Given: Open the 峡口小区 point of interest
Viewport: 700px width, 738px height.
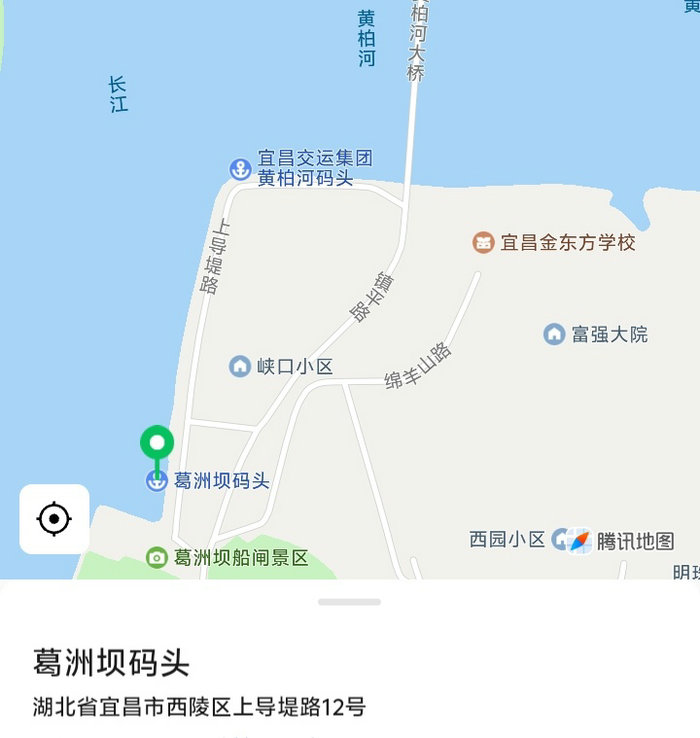Looking at the screenshot, I should tap(240, 367).
